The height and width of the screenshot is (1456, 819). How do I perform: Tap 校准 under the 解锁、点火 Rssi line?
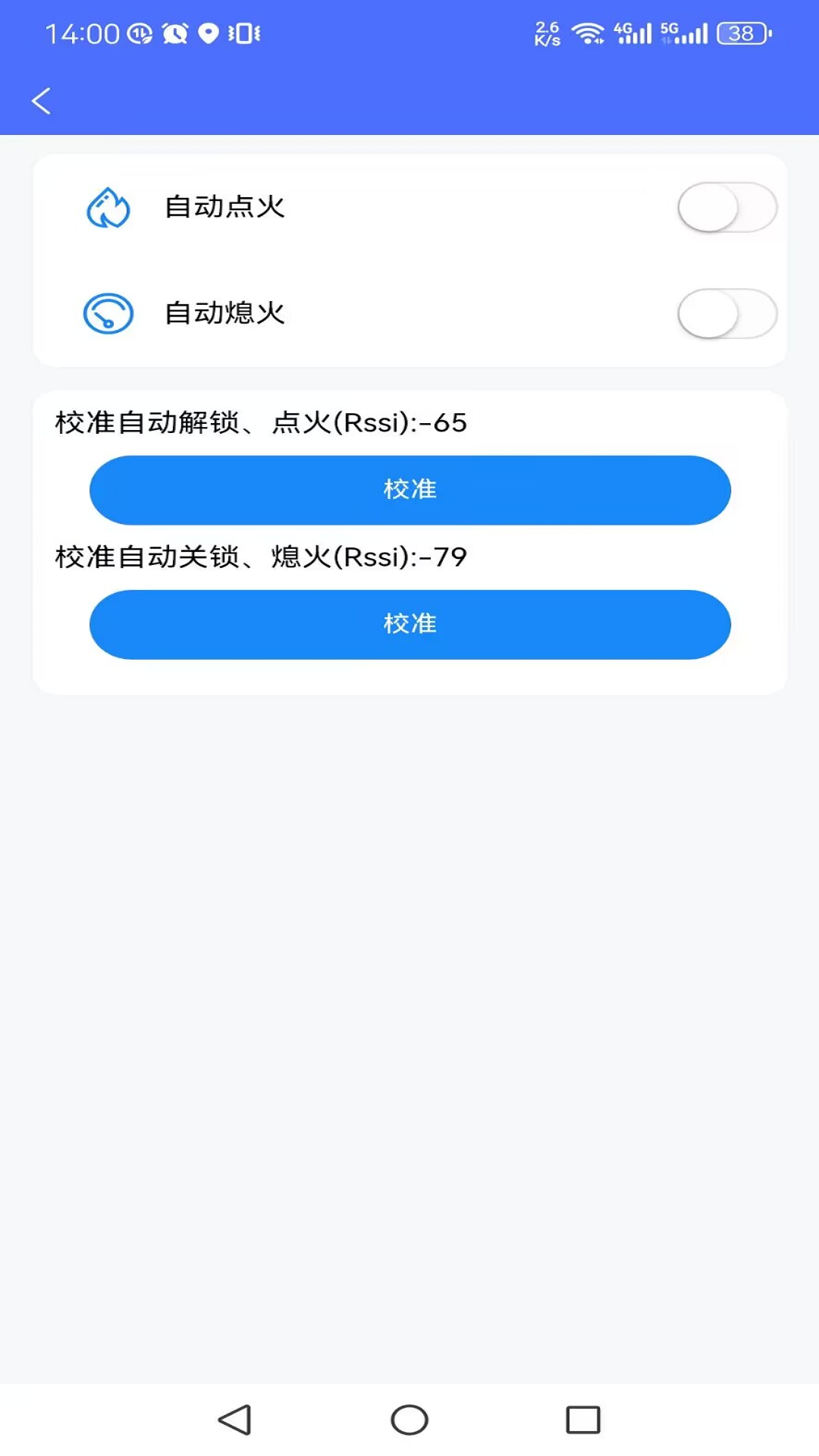point(409,490)
